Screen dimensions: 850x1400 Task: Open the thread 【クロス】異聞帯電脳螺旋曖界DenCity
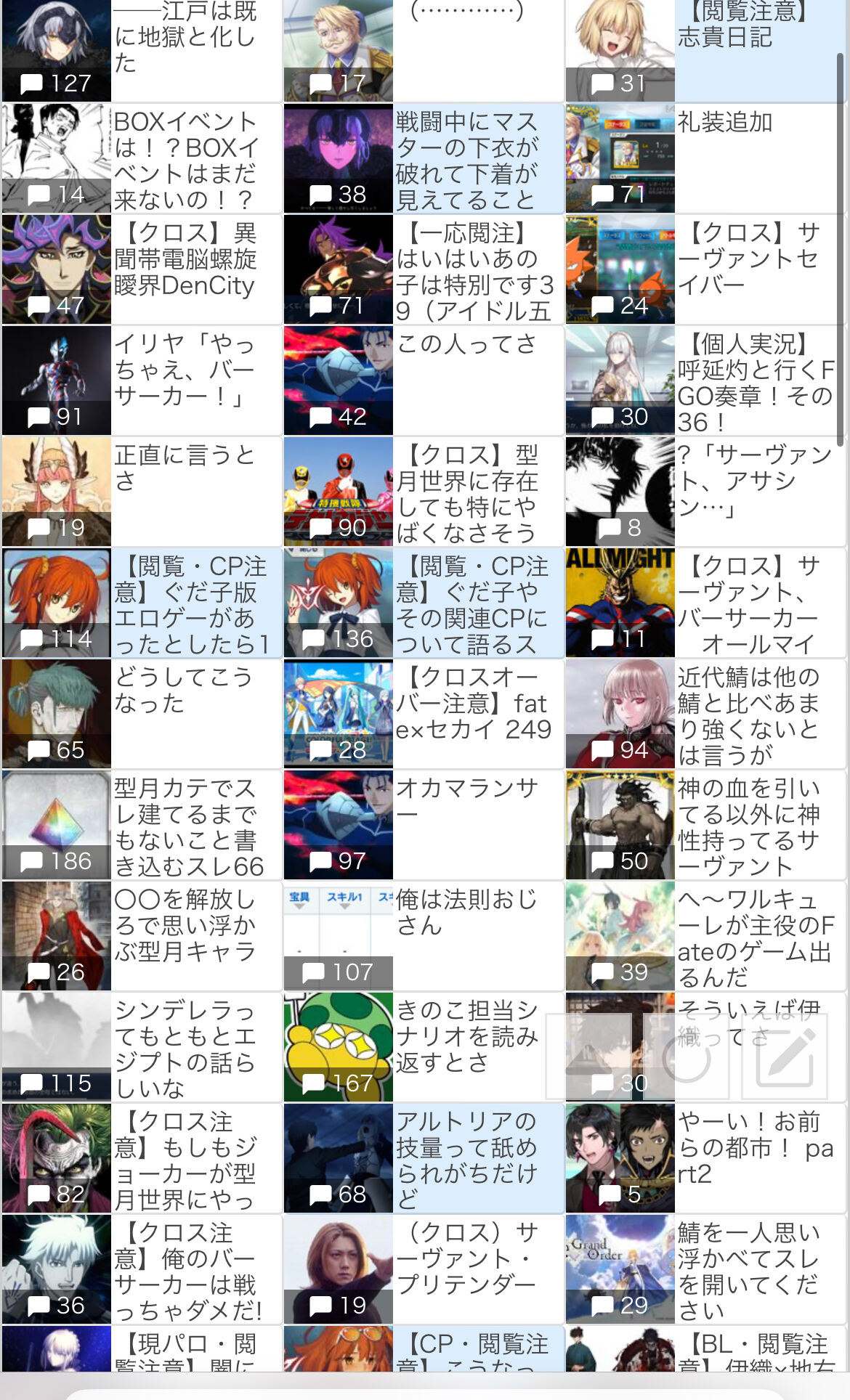coord(142,269)
